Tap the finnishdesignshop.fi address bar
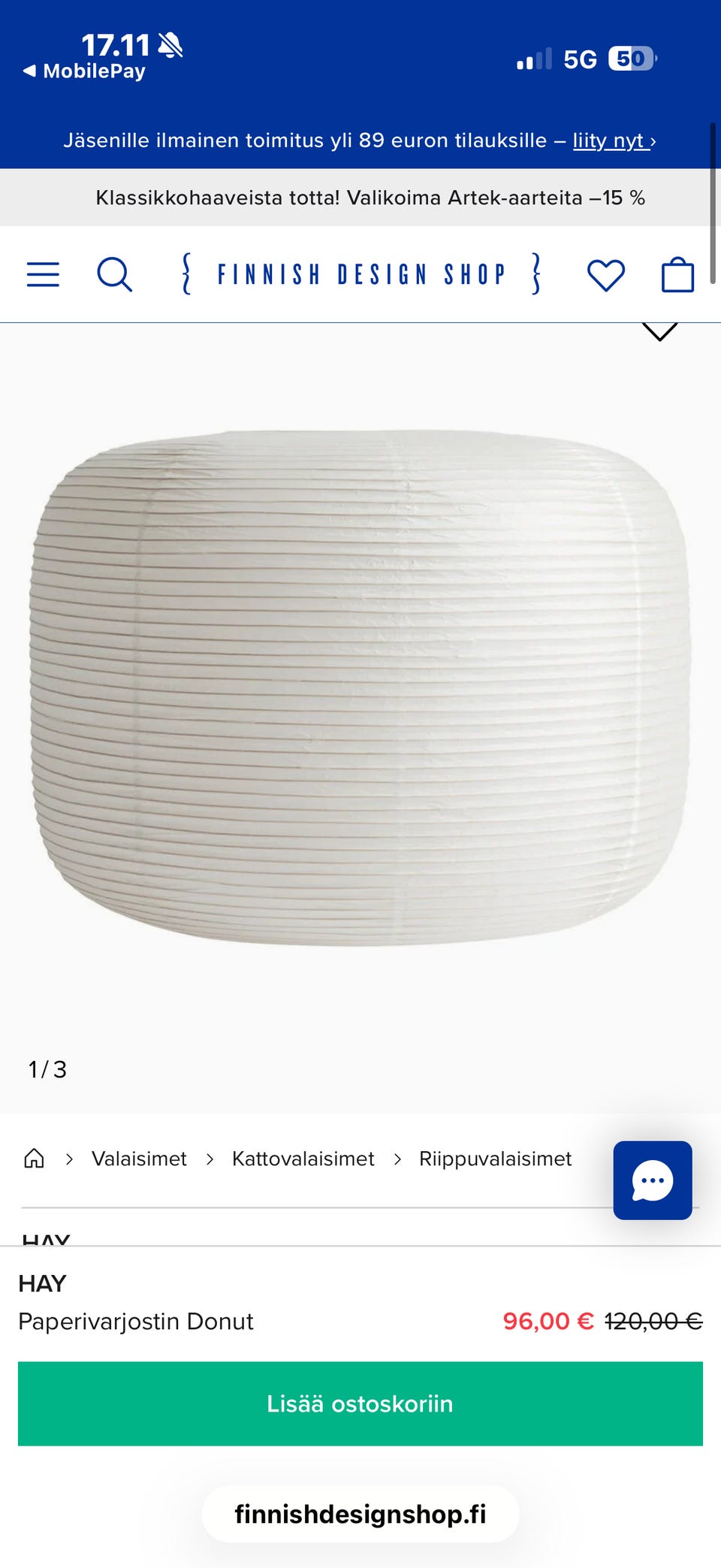Viewport: 721px width, 1568px height. [360, 1514]
